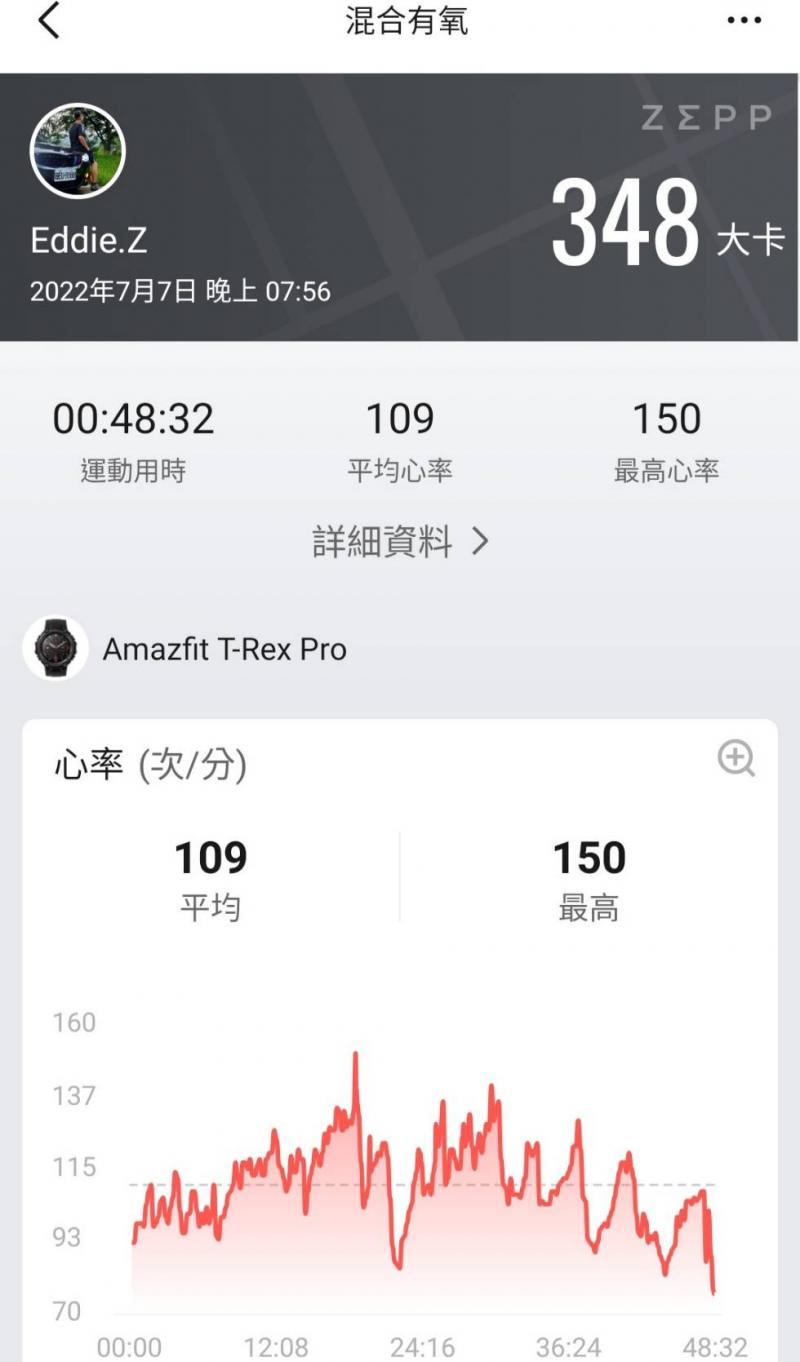Open the three-dot overflow menu
Image resolution: width=800 pixels, height=1362 pixels.
(744, 21)
